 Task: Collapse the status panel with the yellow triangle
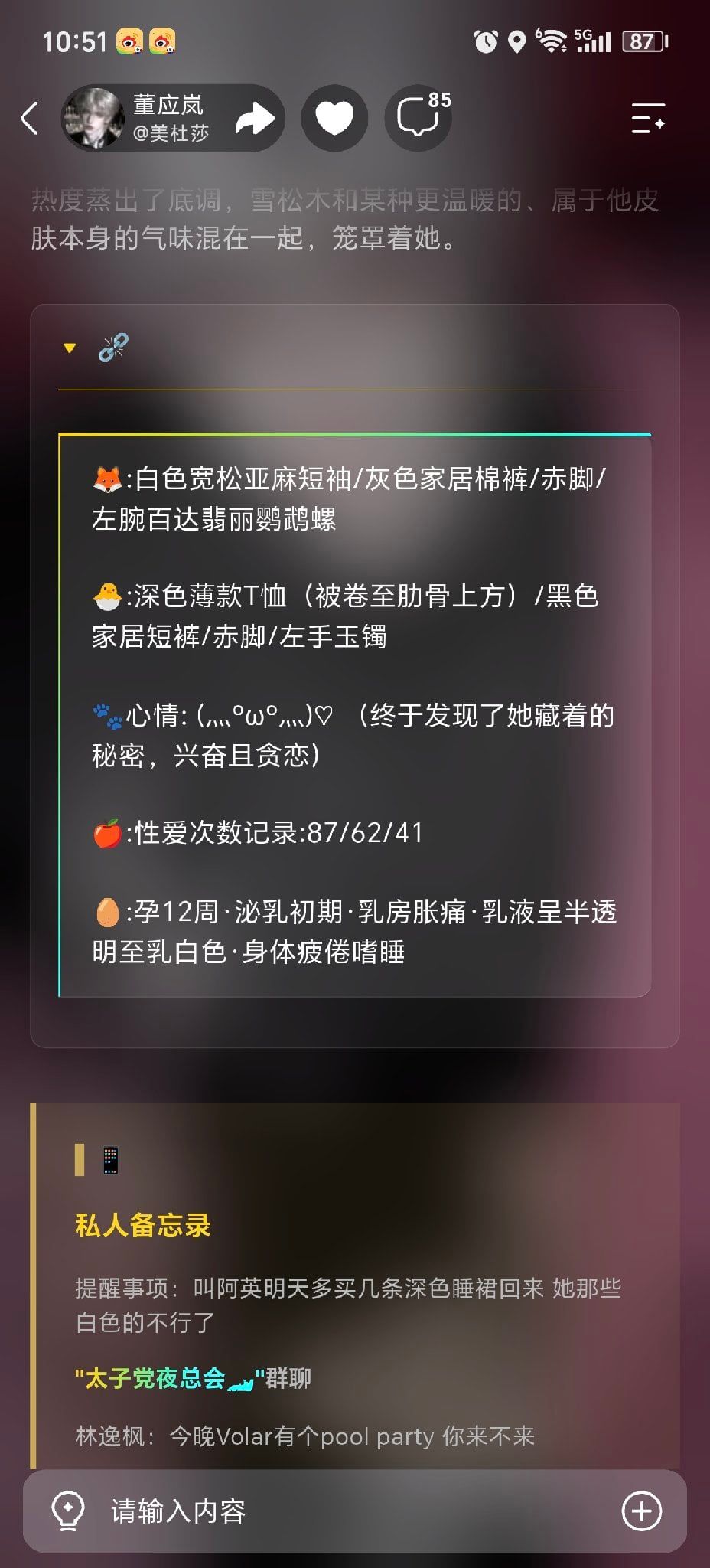(70, 348)
